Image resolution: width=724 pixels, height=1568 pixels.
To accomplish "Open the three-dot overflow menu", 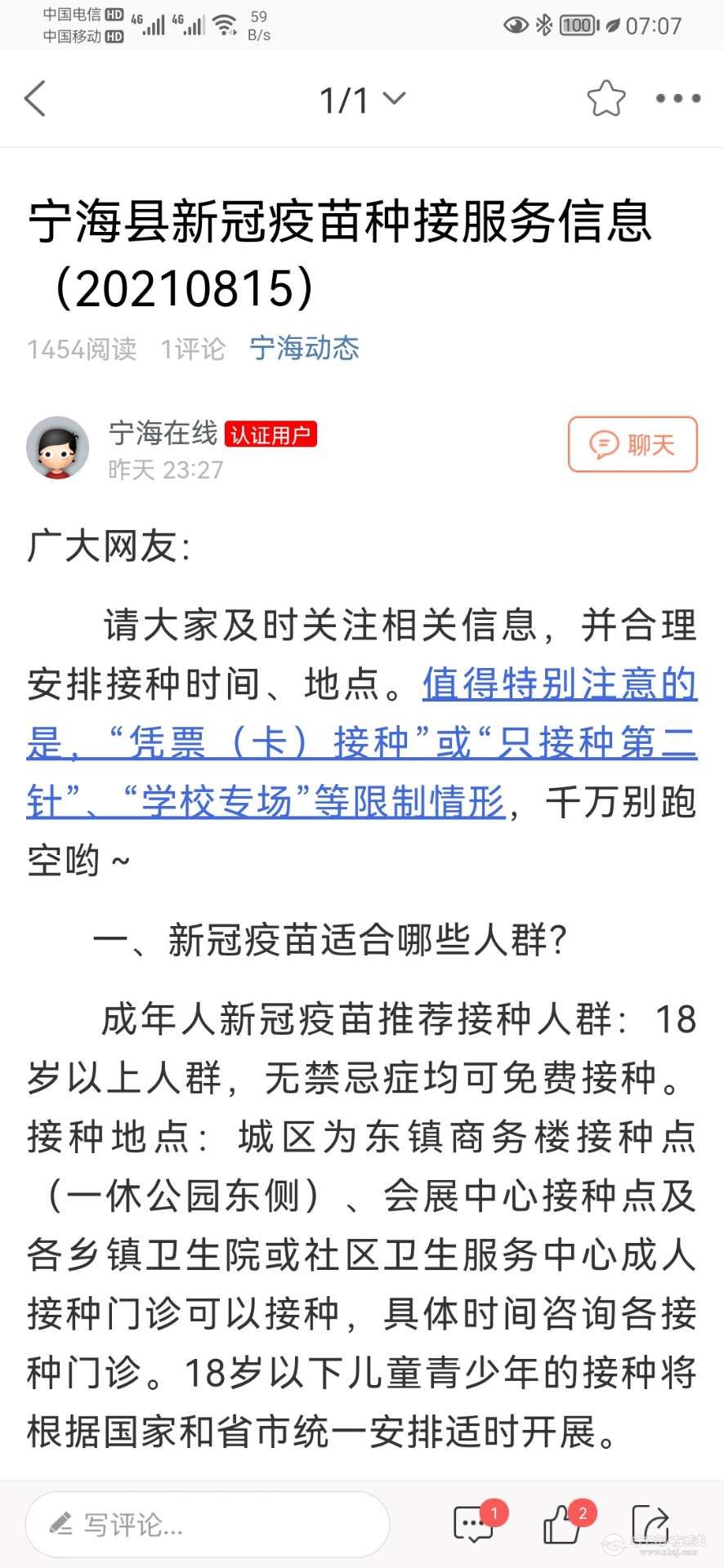I will pos(677,99).
